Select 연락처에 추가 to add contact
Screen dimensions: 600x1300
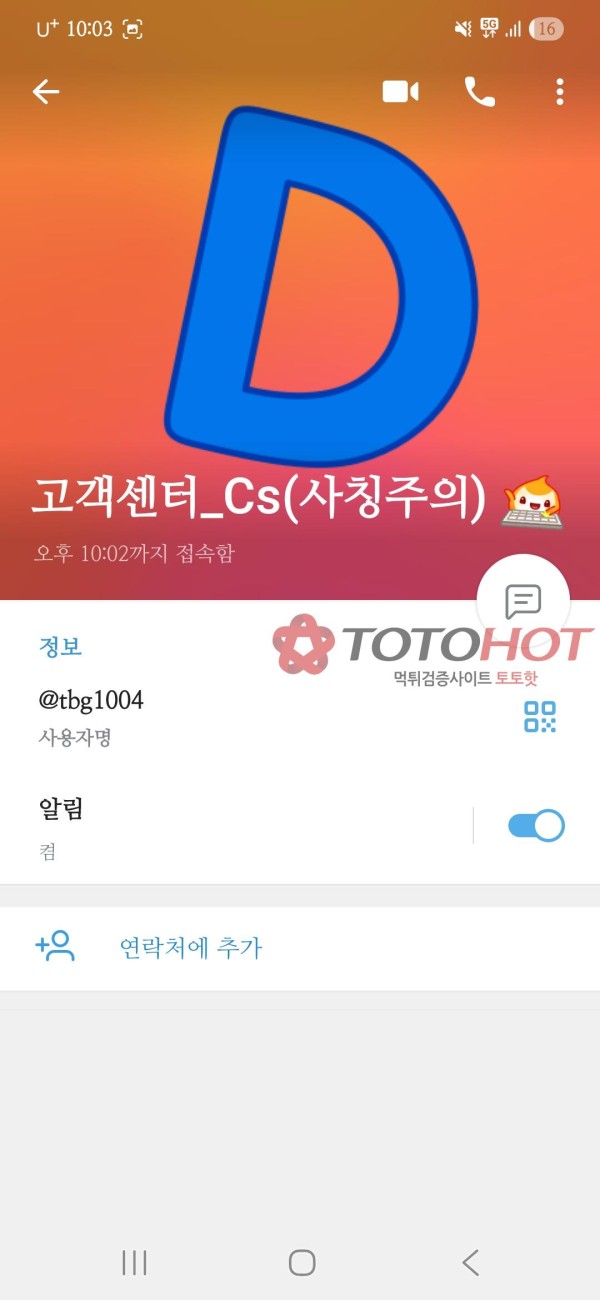tap(190, 947)
